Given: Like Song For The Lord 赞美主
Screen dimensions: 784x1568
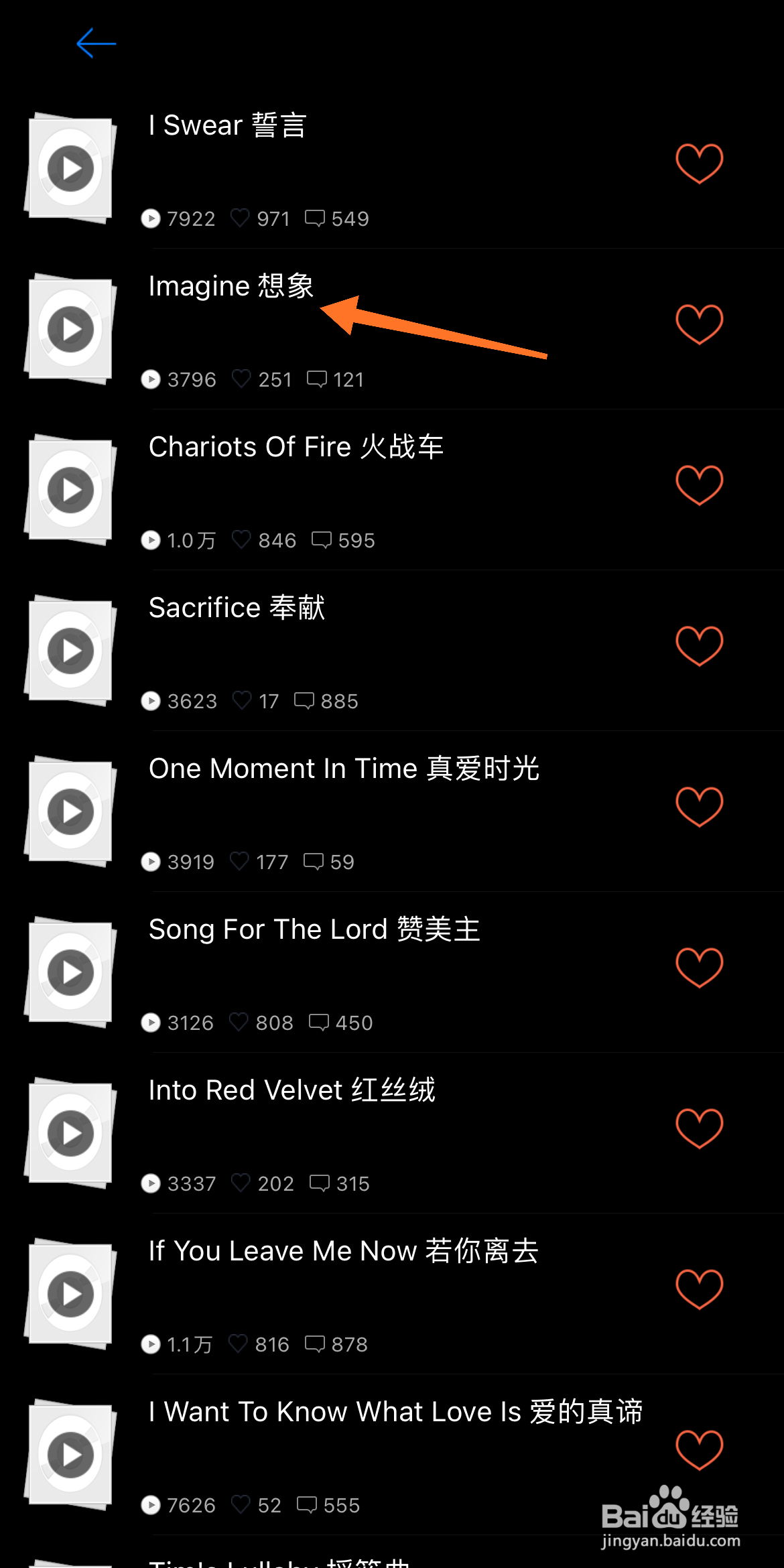Looking at the screenshot, I should [699, 968].
